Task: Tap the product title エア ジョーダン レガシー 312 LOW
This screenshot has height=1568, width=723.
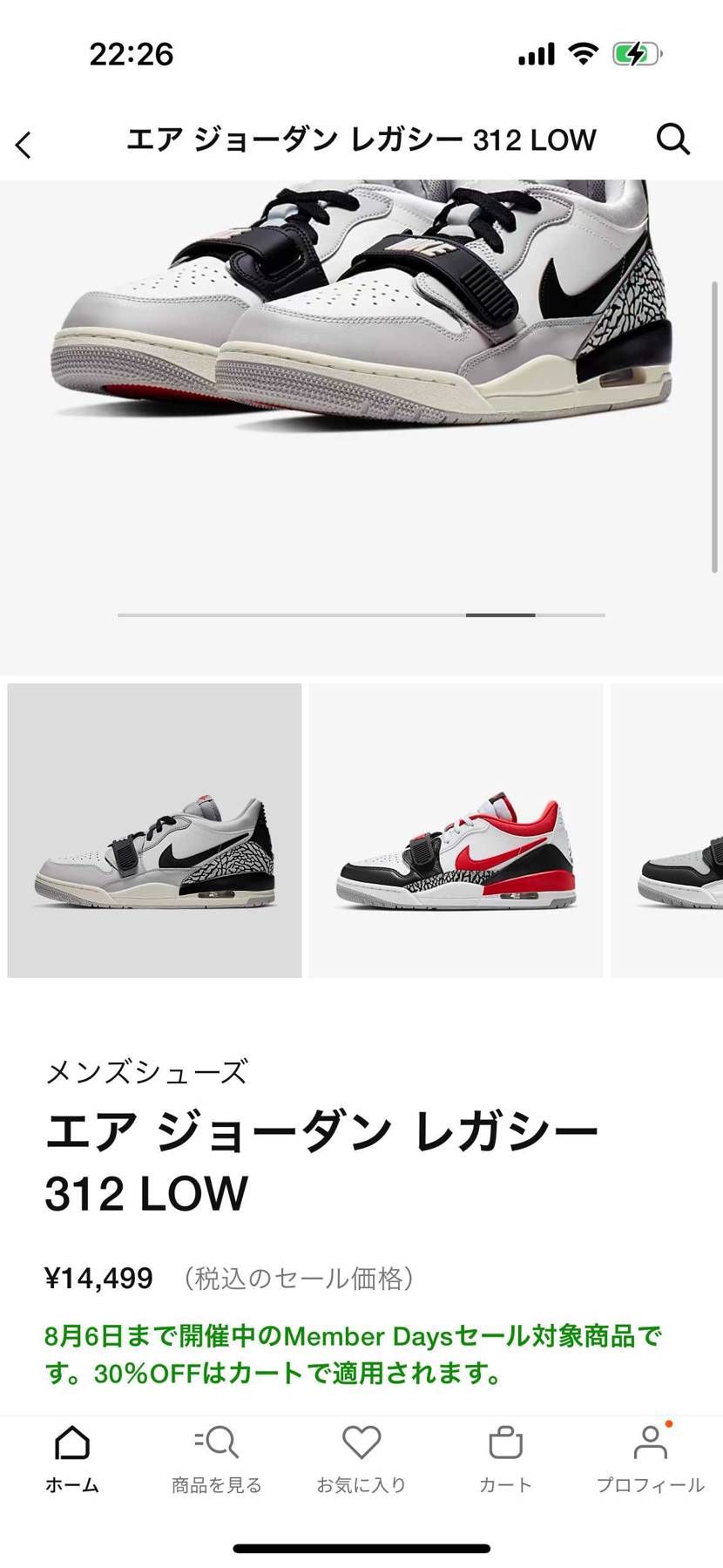Action: coord(322,1159)
